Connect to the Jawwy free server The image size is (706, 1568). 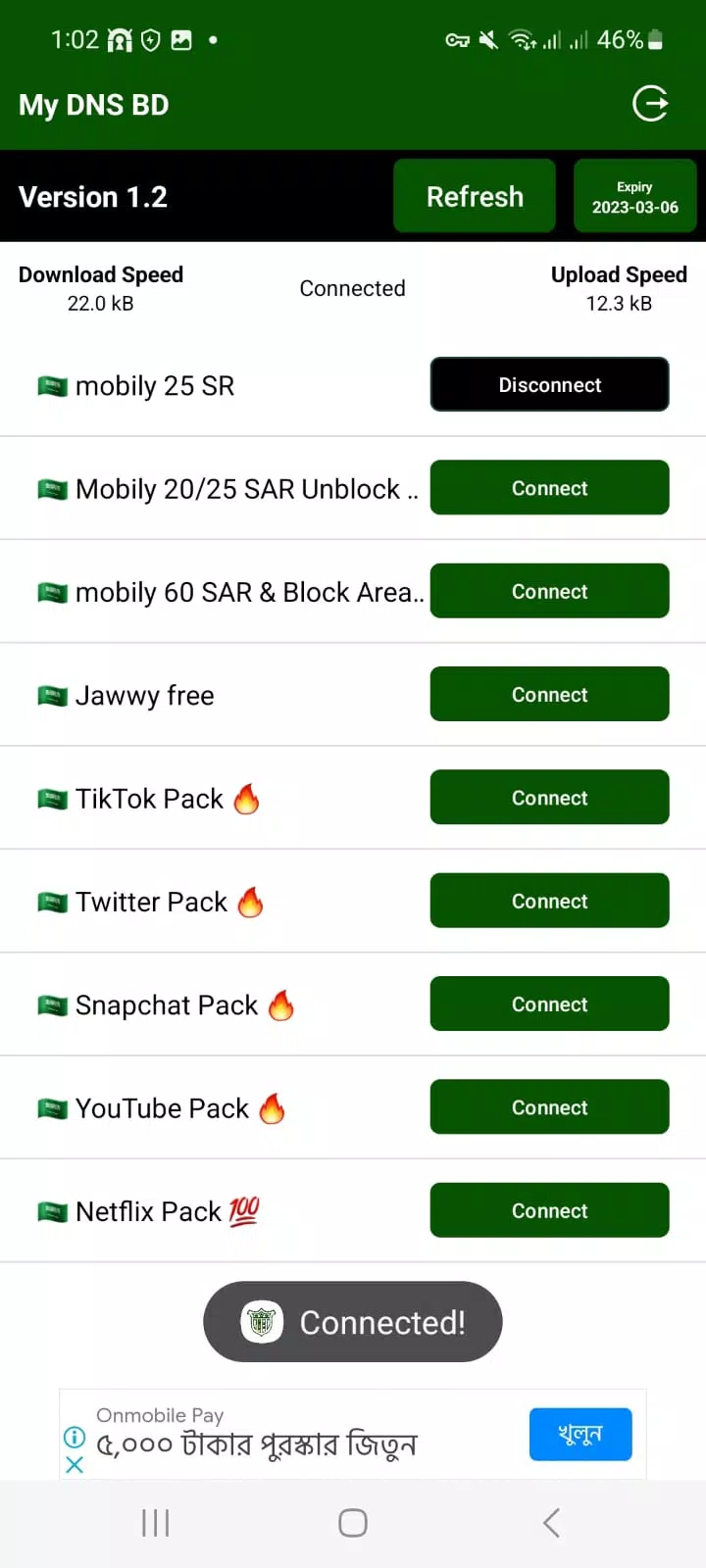pyautogui.click(x=549, y=694)
